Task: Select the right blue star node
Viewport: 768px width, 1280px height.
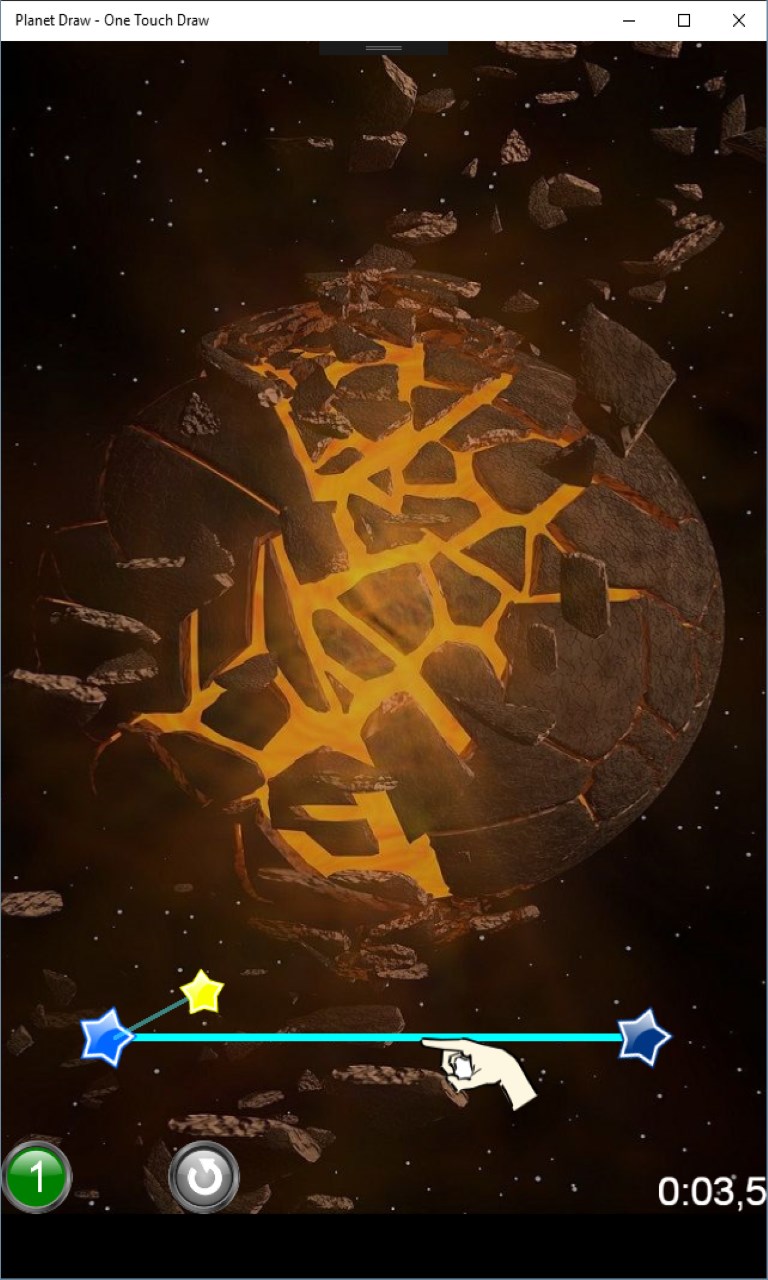Action: (x=643, y=1037)
